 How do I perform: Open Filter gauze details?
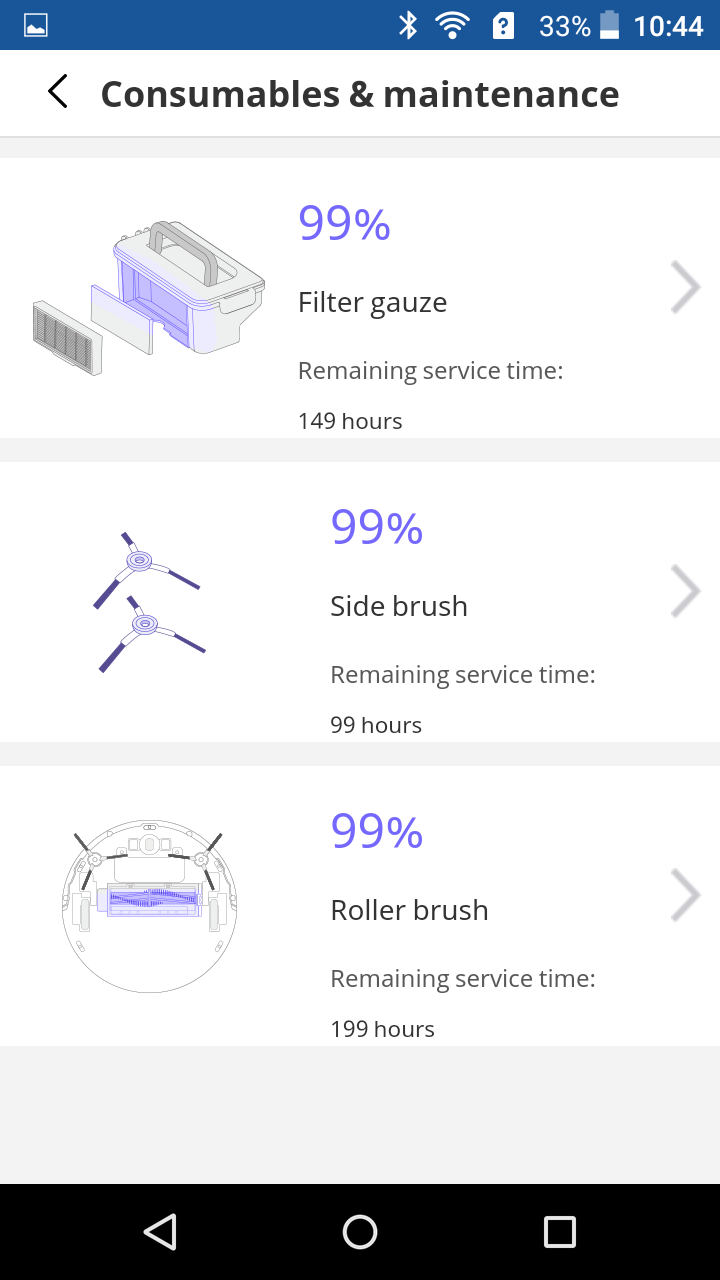[685, 288]
